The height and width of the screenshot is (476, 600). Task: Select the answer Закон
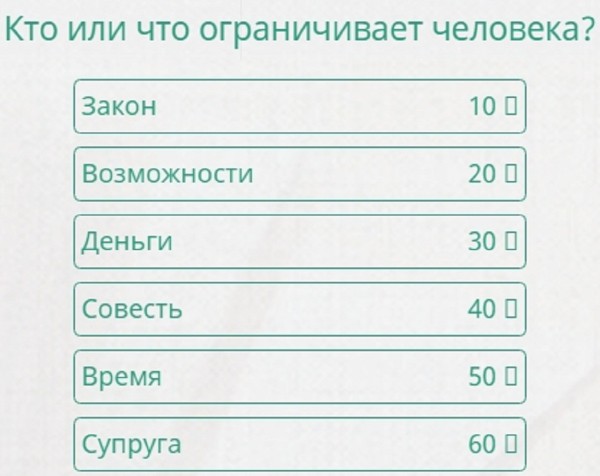click(299, 106)
